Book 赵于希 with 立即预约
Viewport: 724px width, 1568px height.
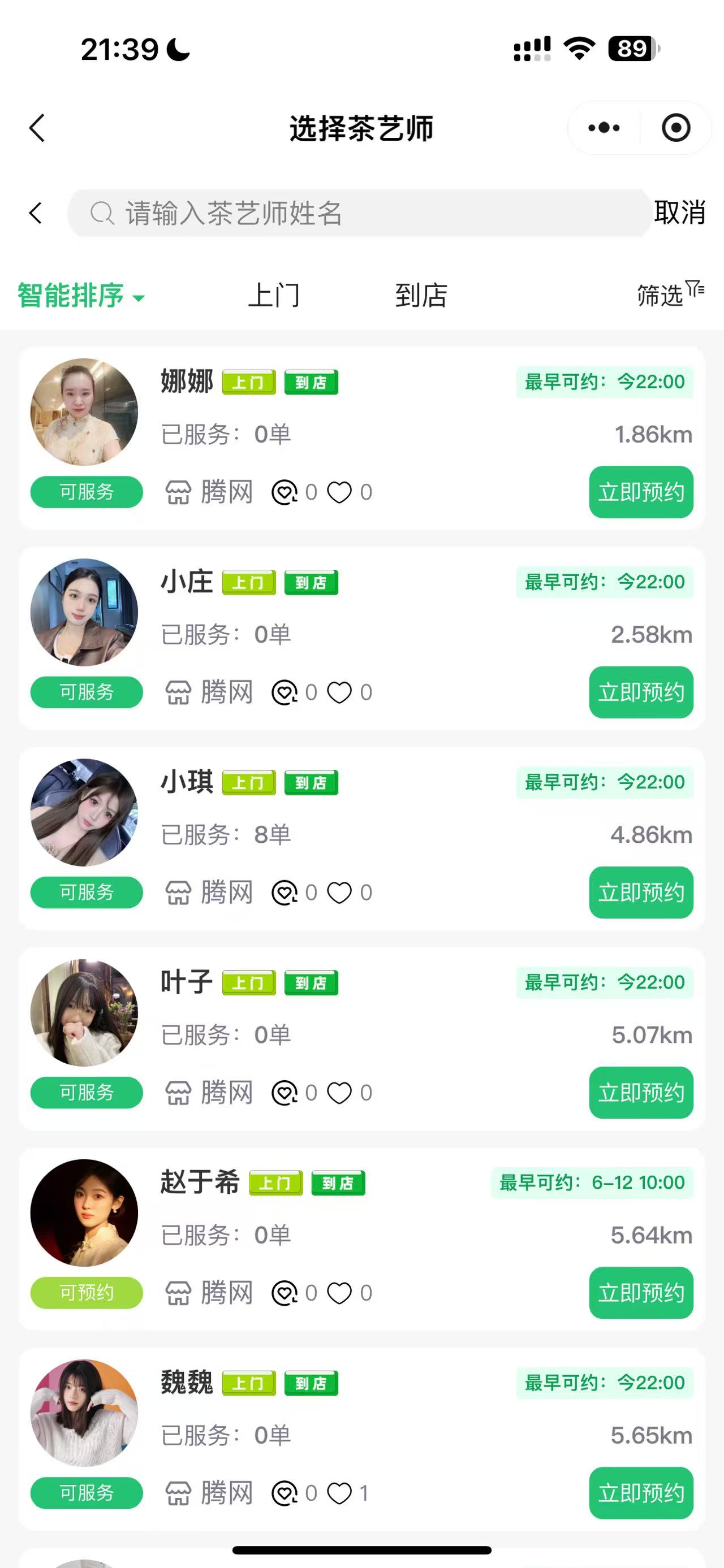[641, 1293]
